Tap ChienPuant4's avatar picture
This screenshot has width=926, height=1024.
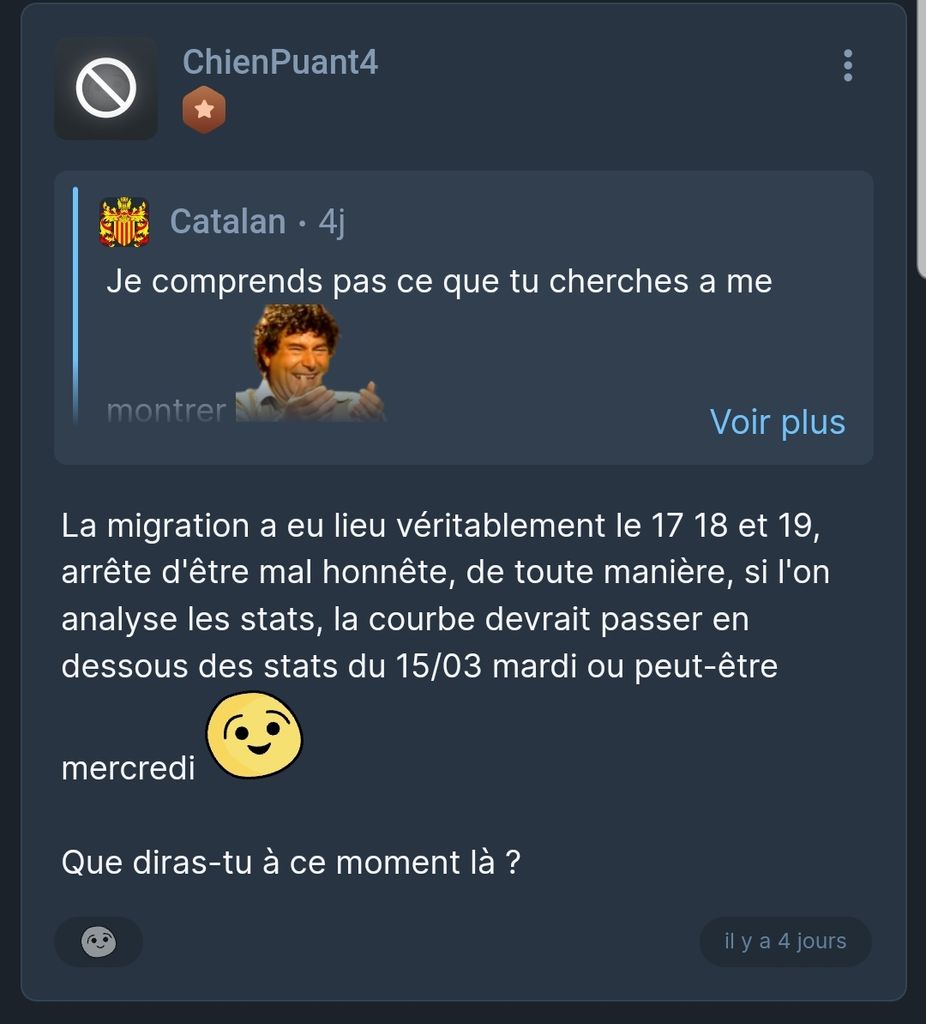click(106, 88)
